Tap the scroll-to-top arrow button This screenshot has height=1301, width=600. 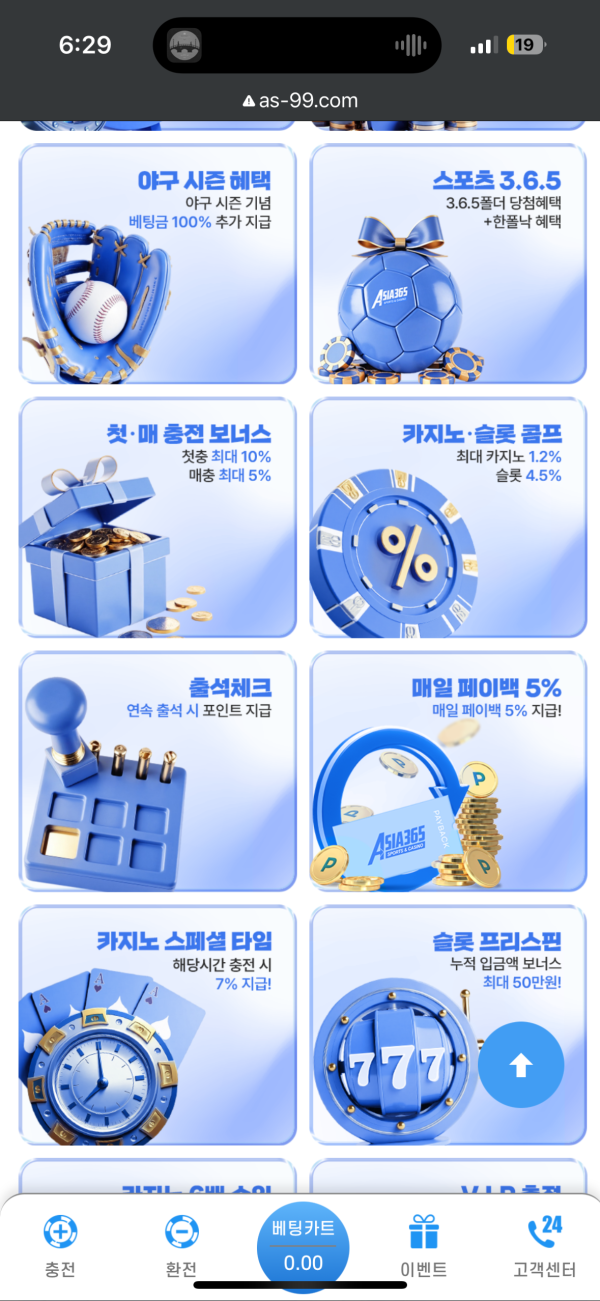tap(520, 1066)
